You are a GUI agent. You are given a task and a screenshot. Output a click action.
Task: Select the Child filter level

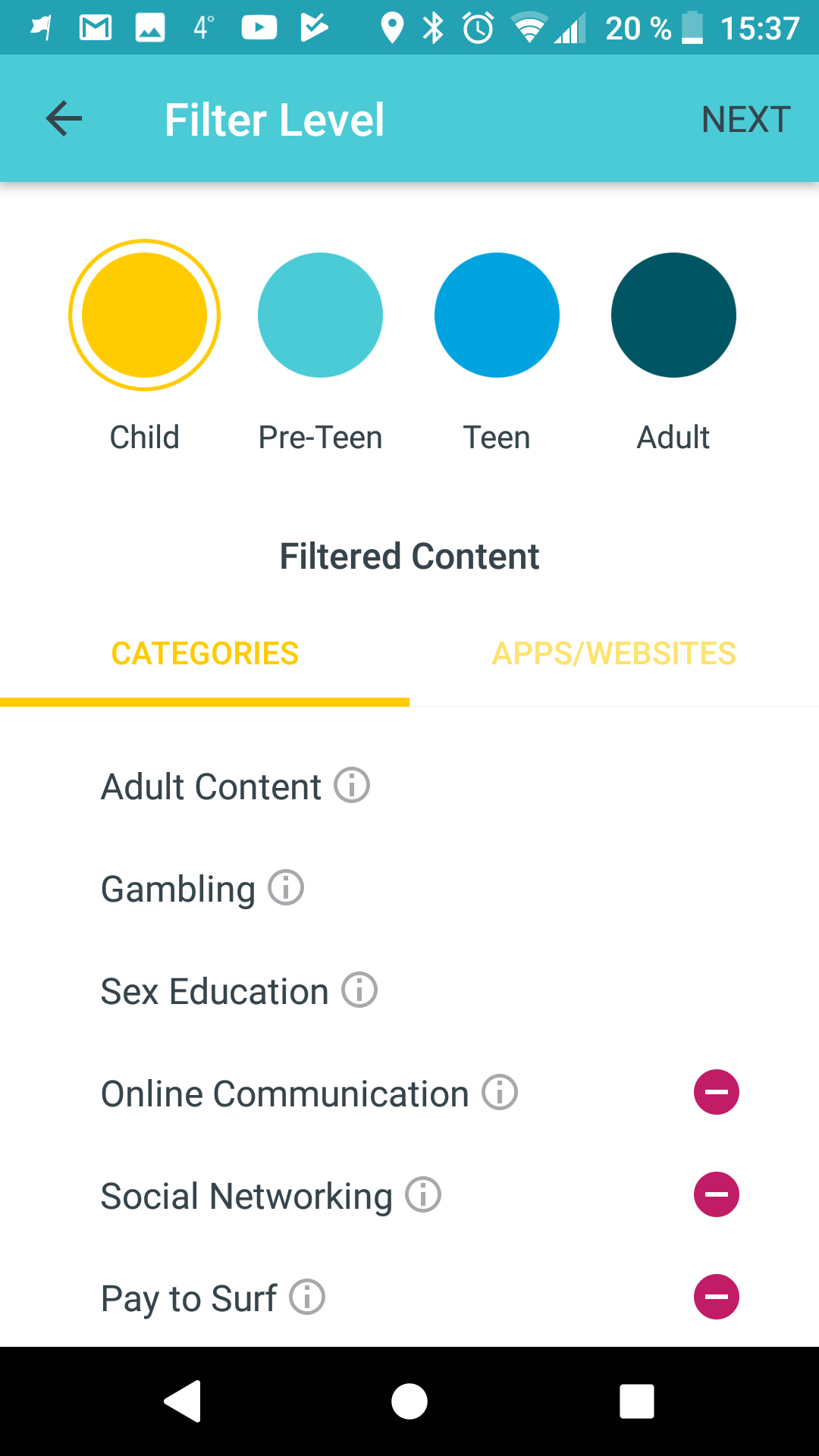pyautogui.click(x=144, y=315)
